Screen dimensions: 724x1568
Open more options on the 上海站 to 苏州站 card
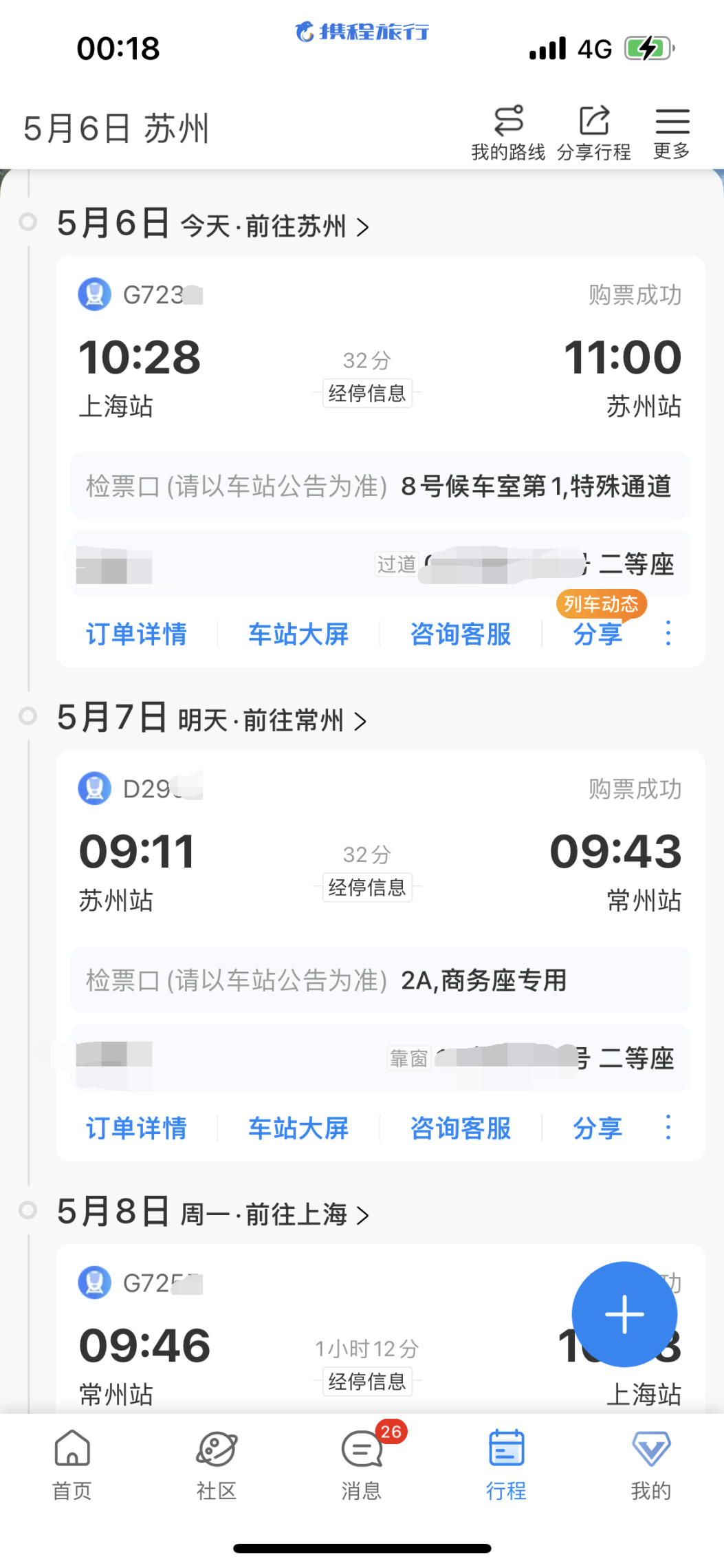[668, 633]
